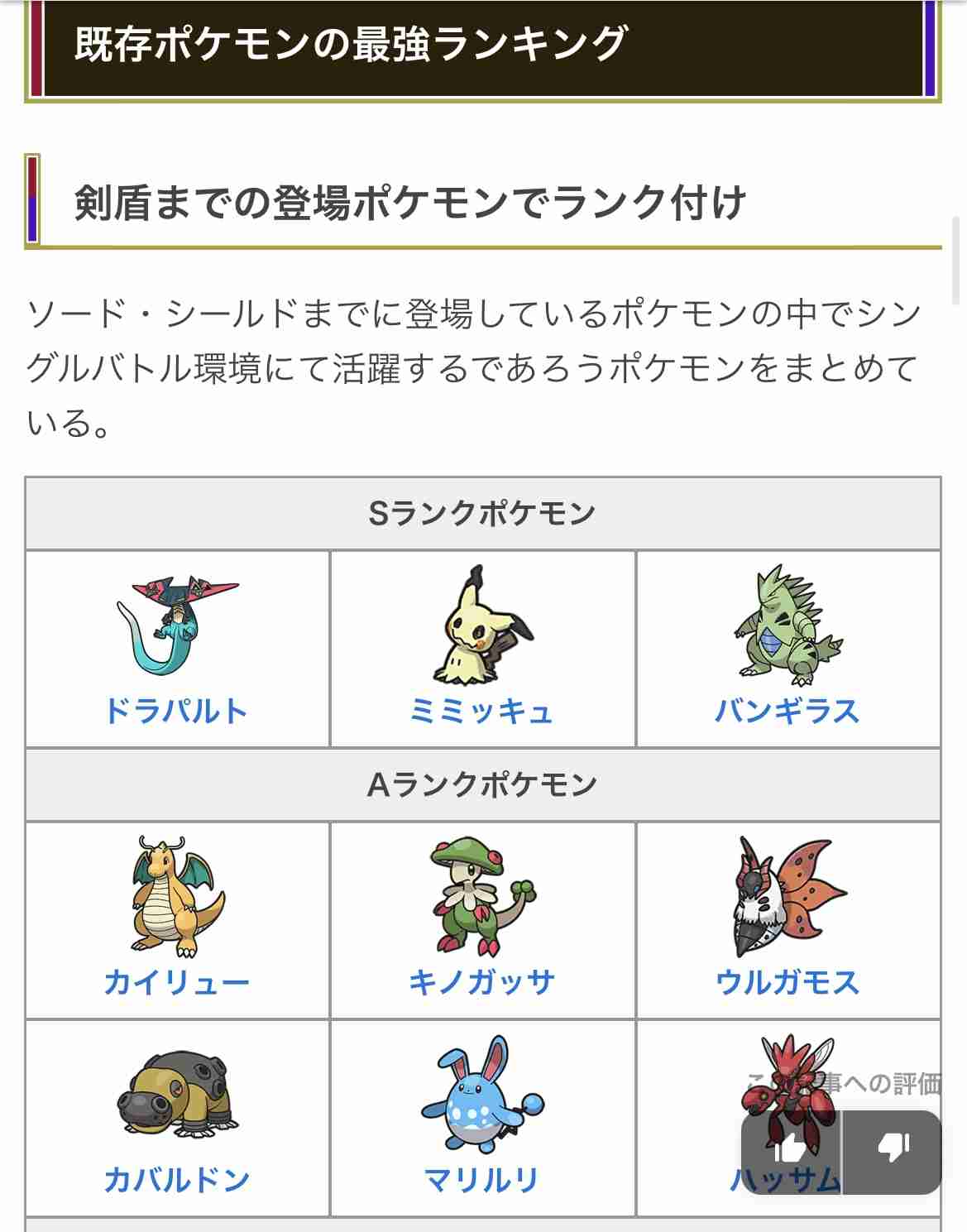Open the ミミッキュ link in S rank row
This screenshot has height=1232, width=967.
coord(483,709)
